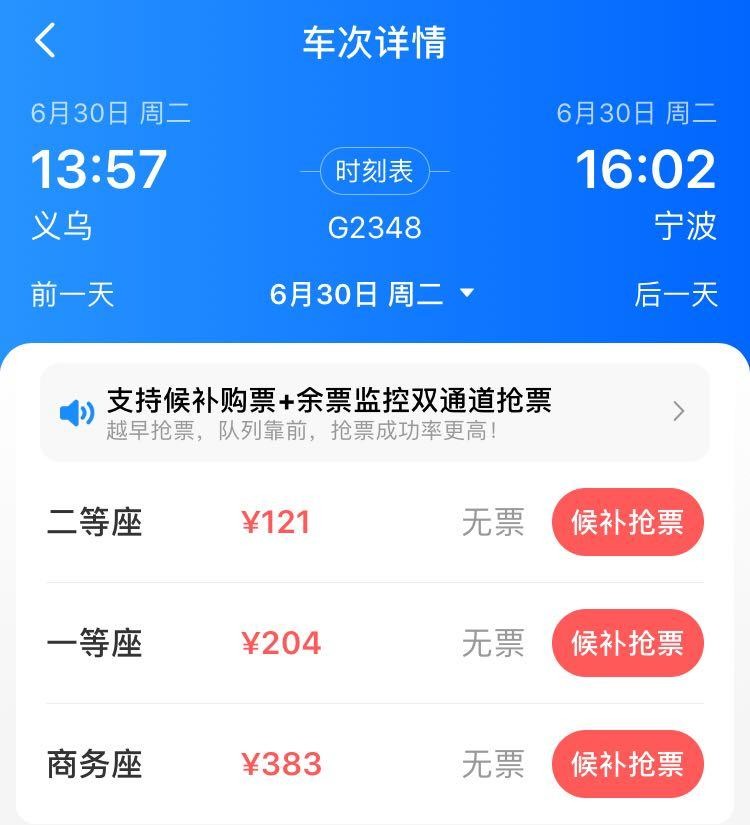Tap 候补抢票 for 一等座

[x=627, y=643]
